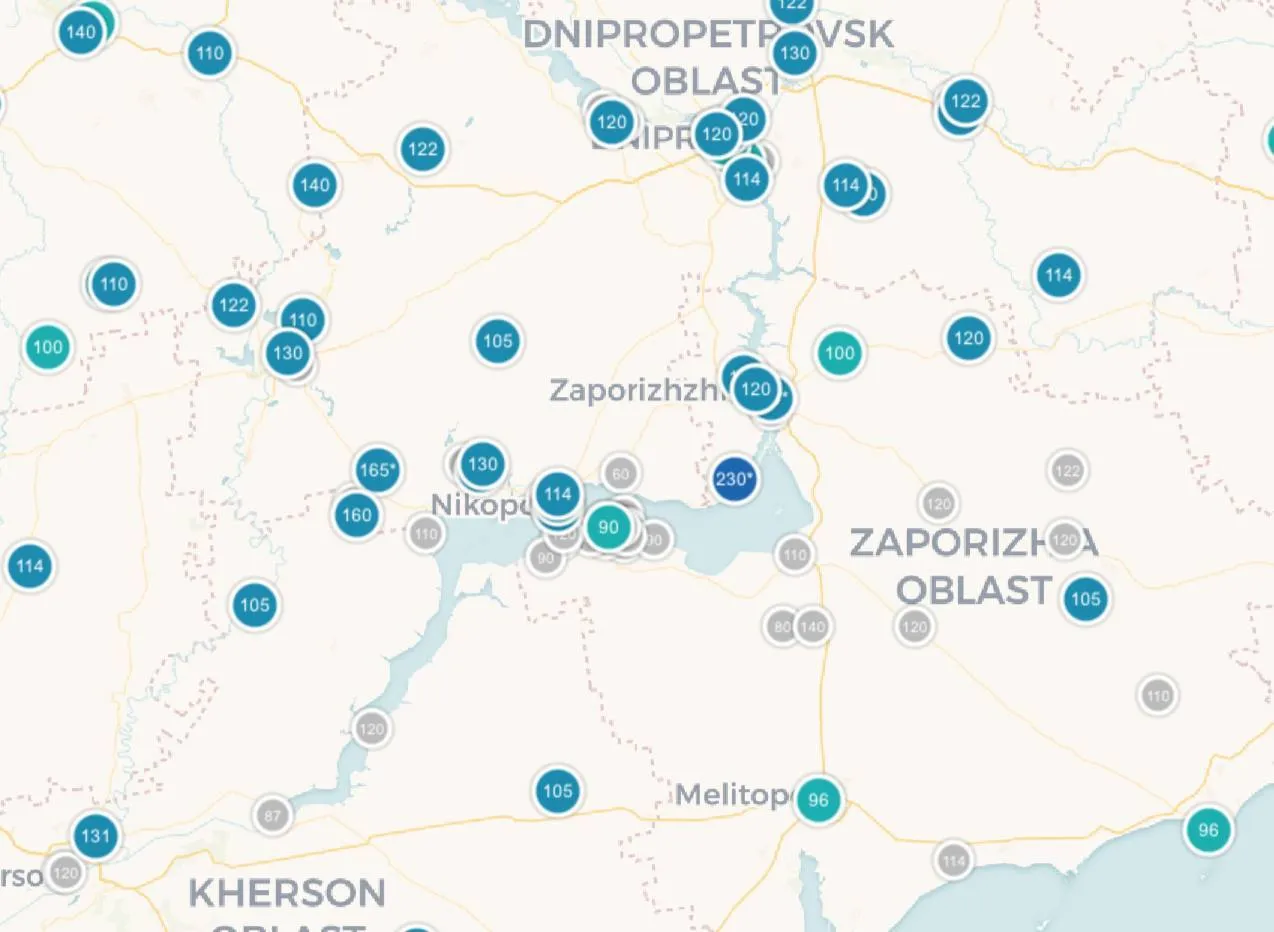Select the gray 114 map marker

[x=954, y=860]
